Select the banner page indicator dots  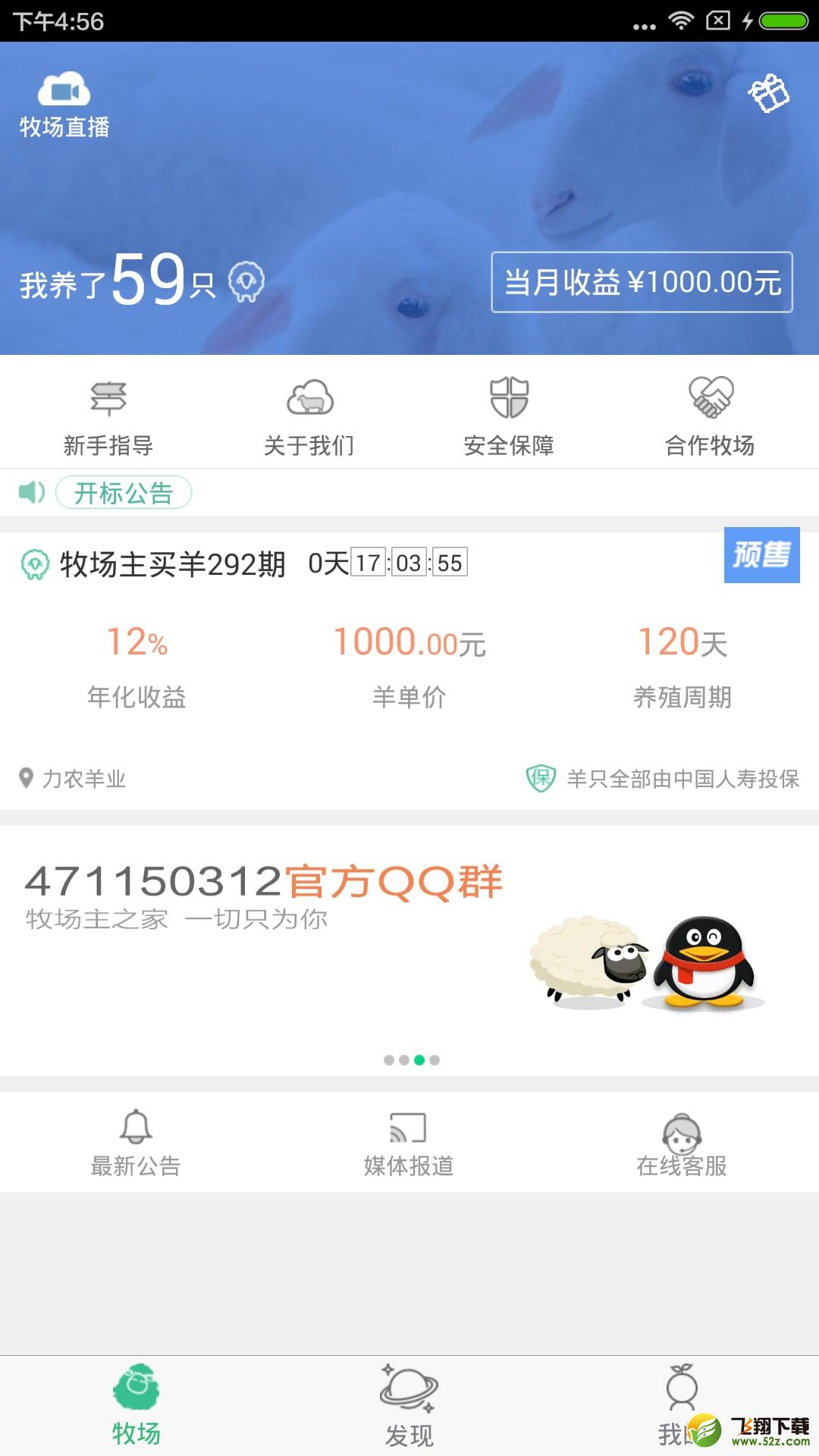pyautogui.click(x=412, y=1060)
